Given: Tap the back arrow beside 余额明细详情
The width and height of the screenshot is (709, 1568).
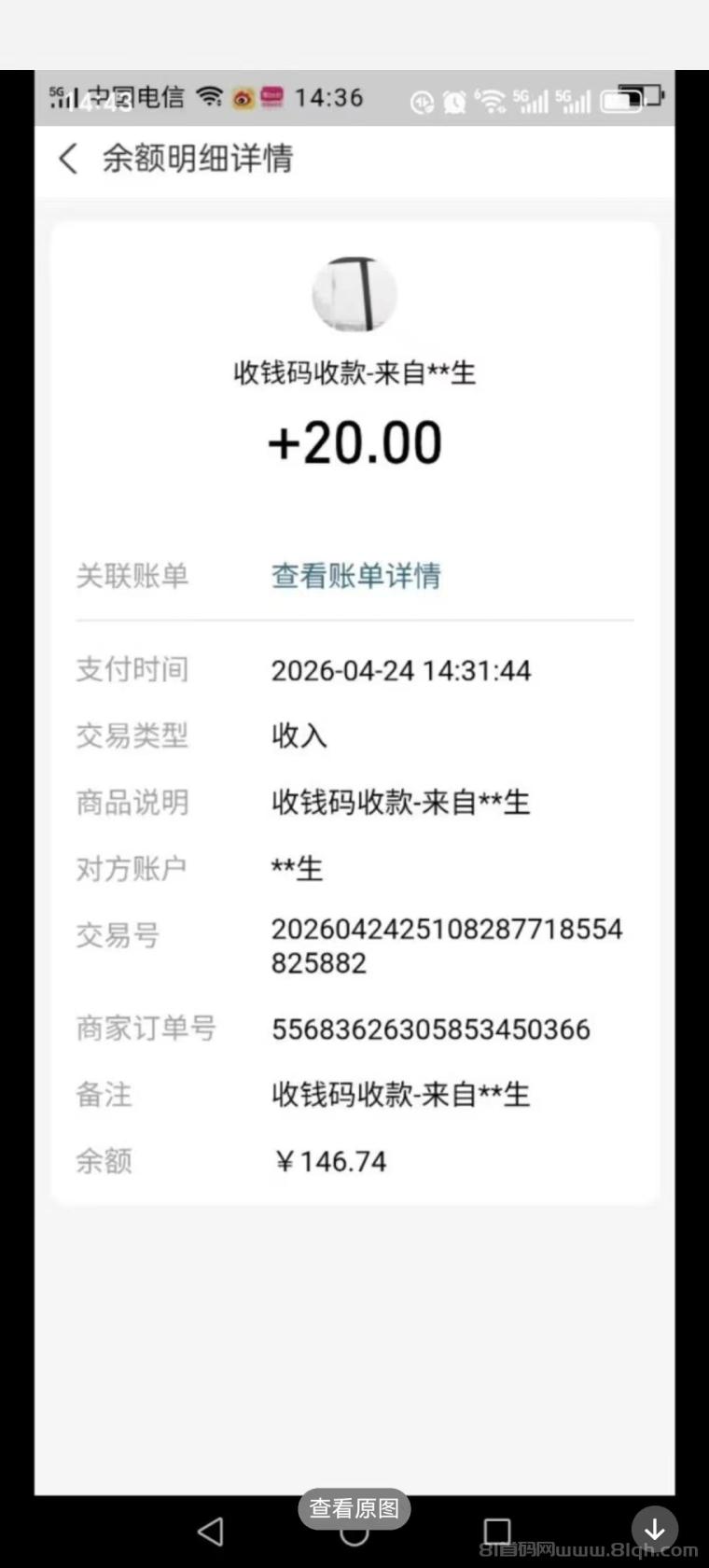Looking at the screenshot, I should tap(65, 160).
